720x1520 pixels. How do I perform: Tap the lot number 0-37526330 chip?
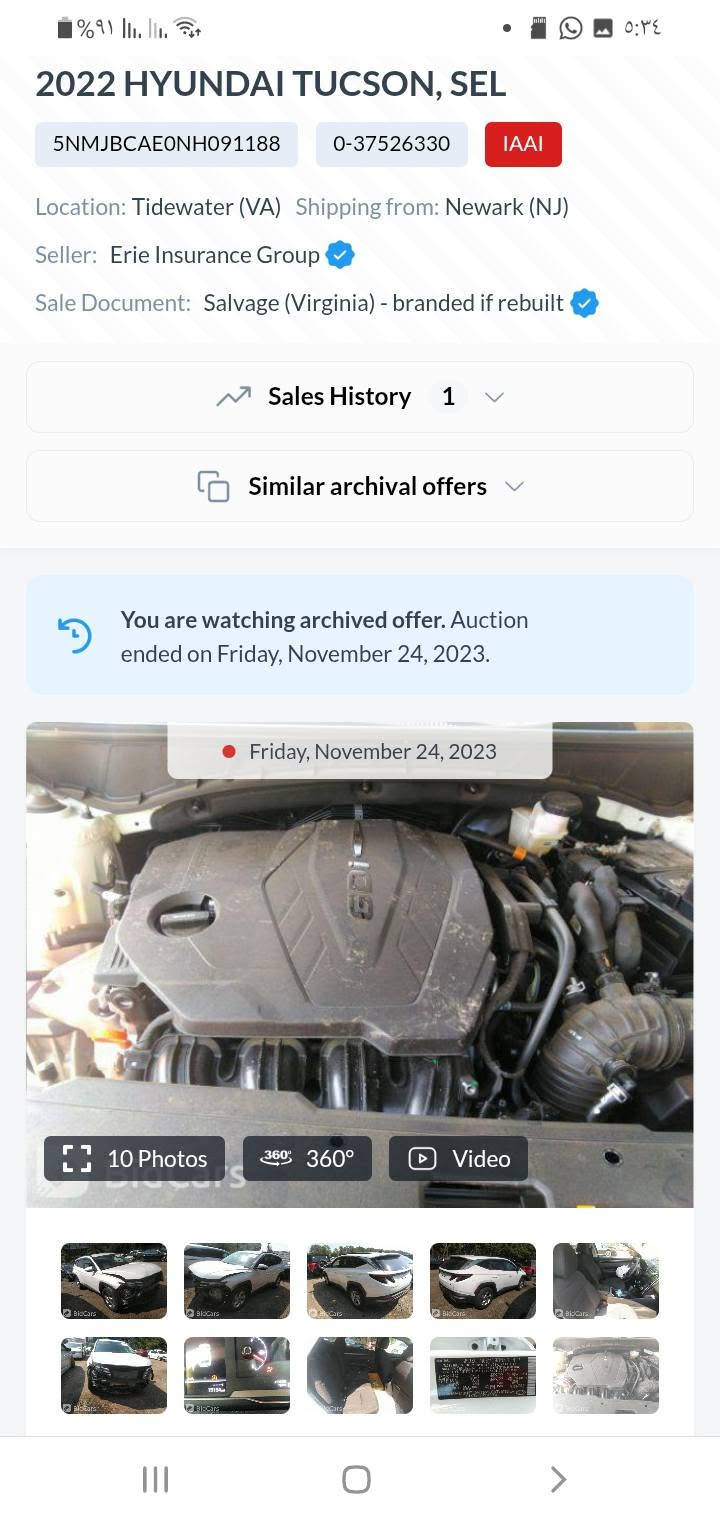(392, 144)
